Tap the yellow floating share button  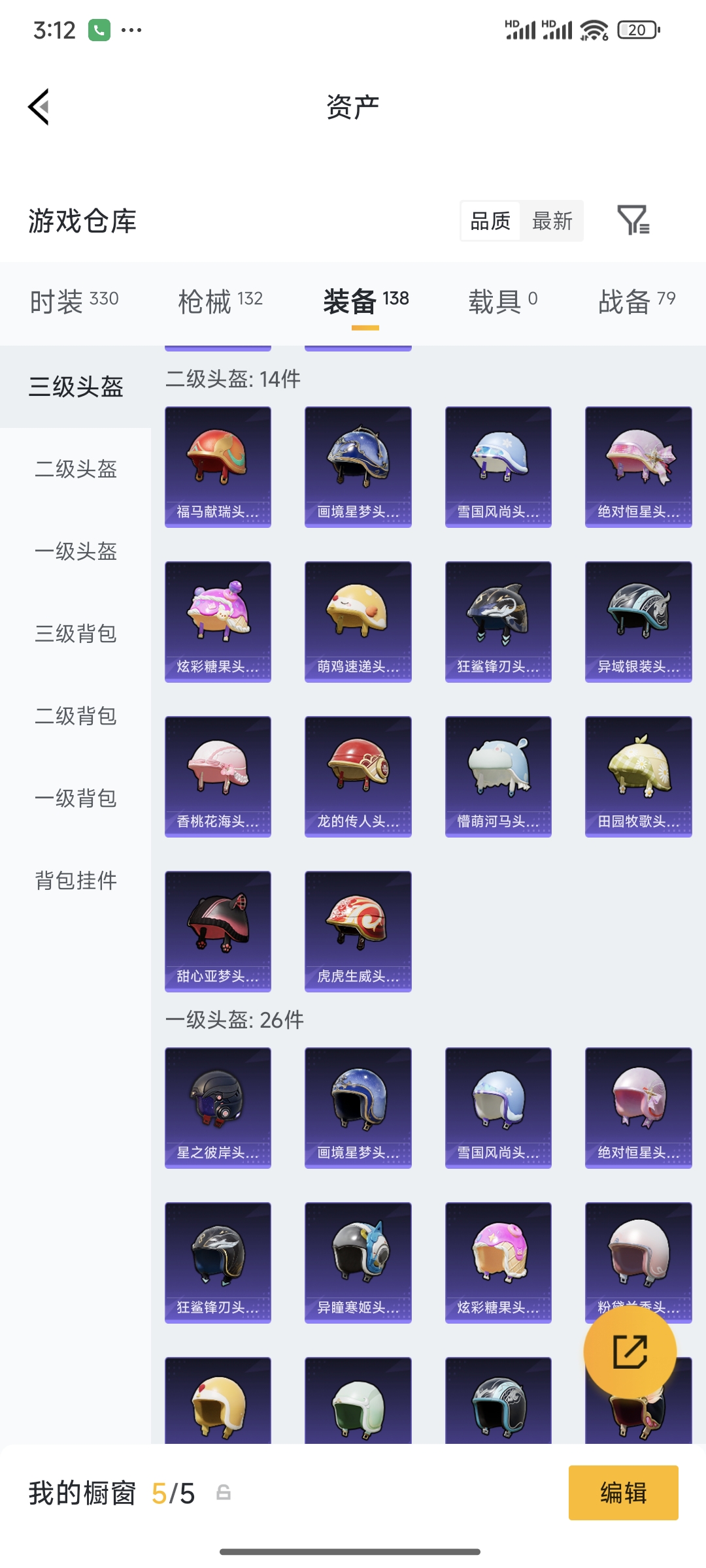pyautogui.click(x=630, y=1352)
